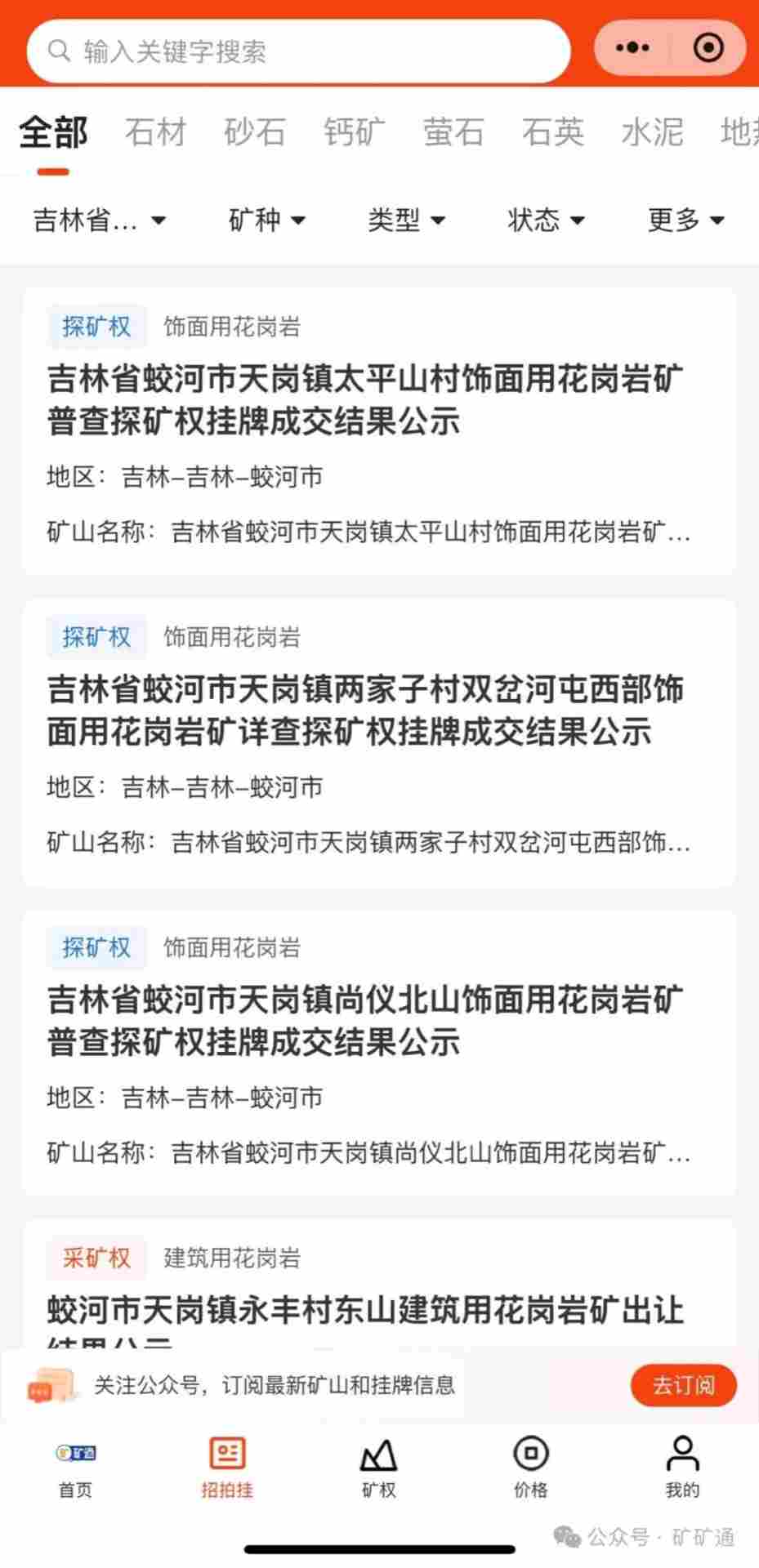Screen dimensions: 759x1568
Task: Select the 探矿权 tag on the first listing
Action: 96,326
